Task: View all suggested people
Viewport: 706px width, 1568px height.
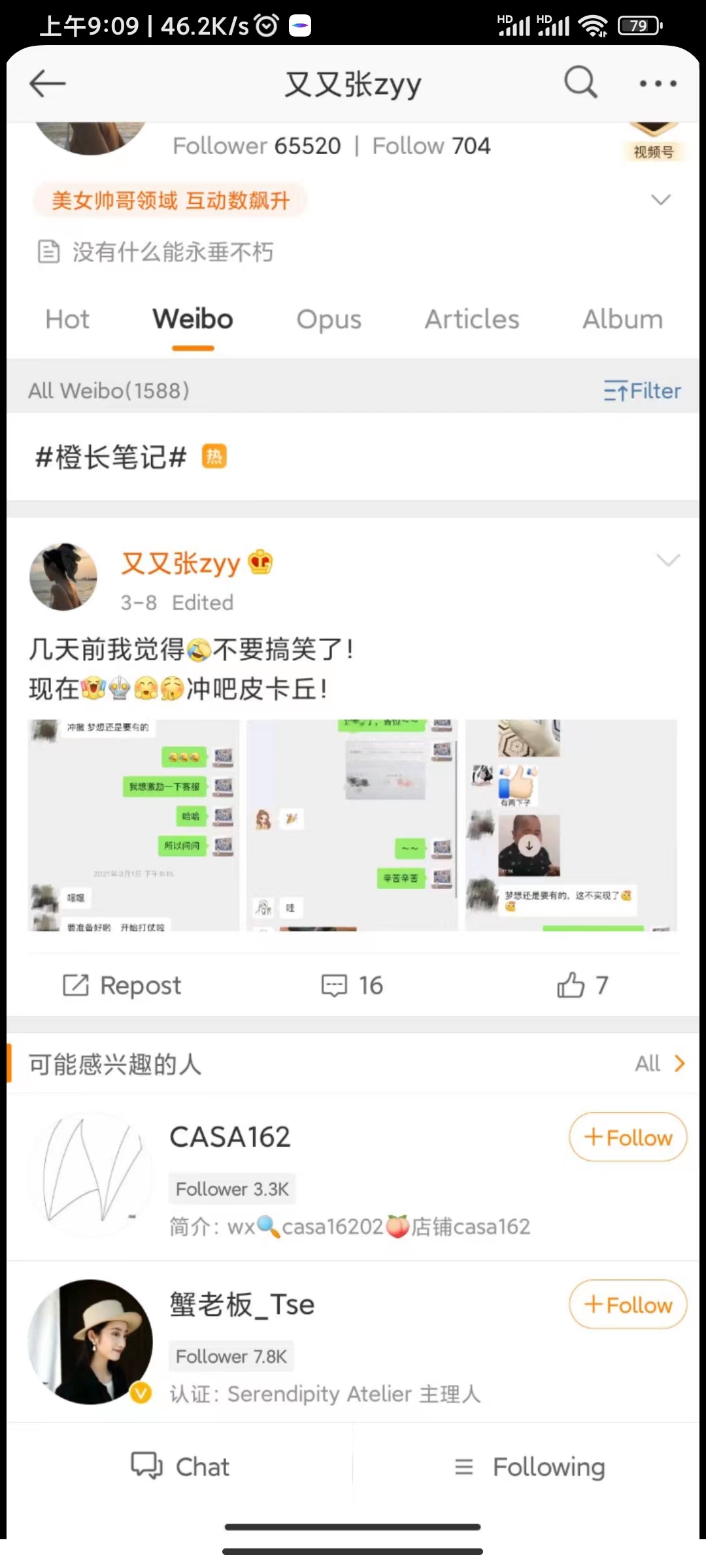Action: 660,1064
